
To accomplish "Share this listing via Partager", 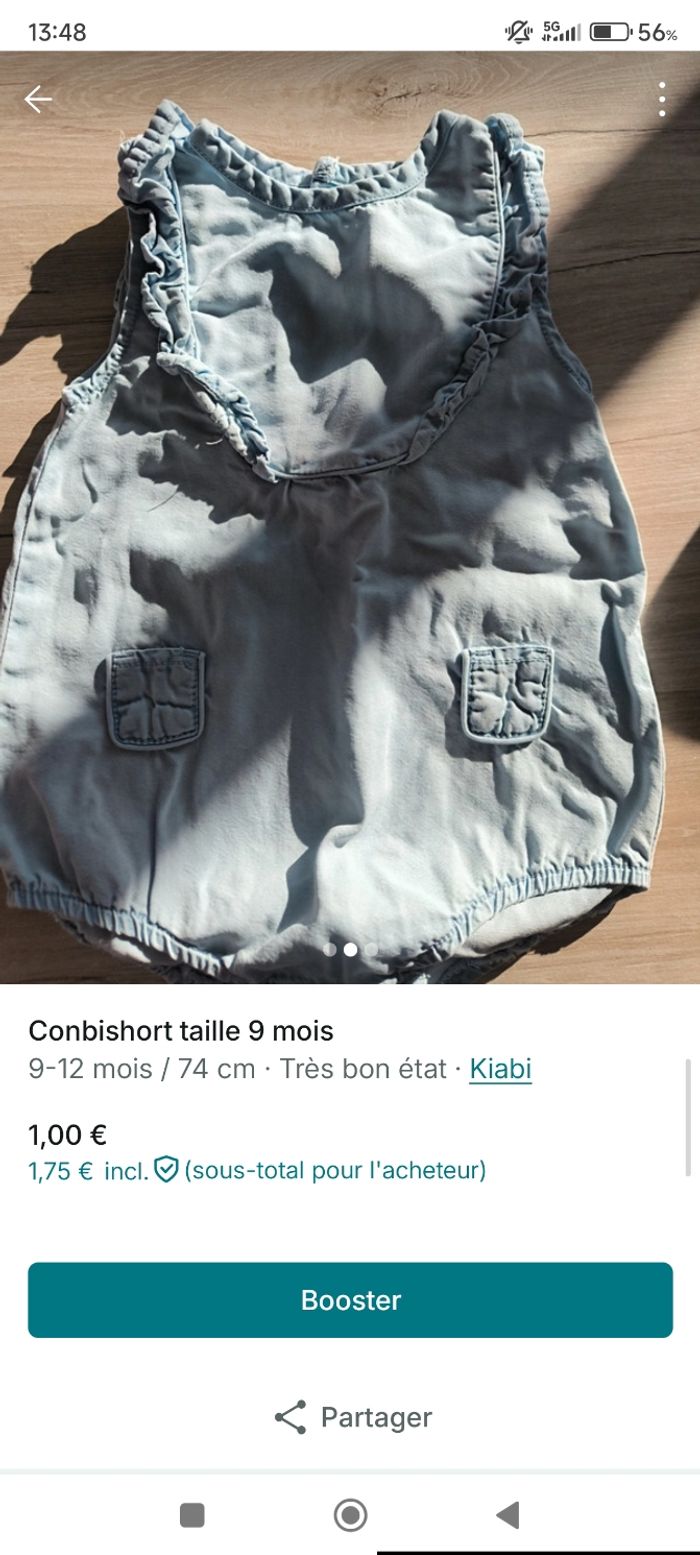I will [x=352, y=1417].
